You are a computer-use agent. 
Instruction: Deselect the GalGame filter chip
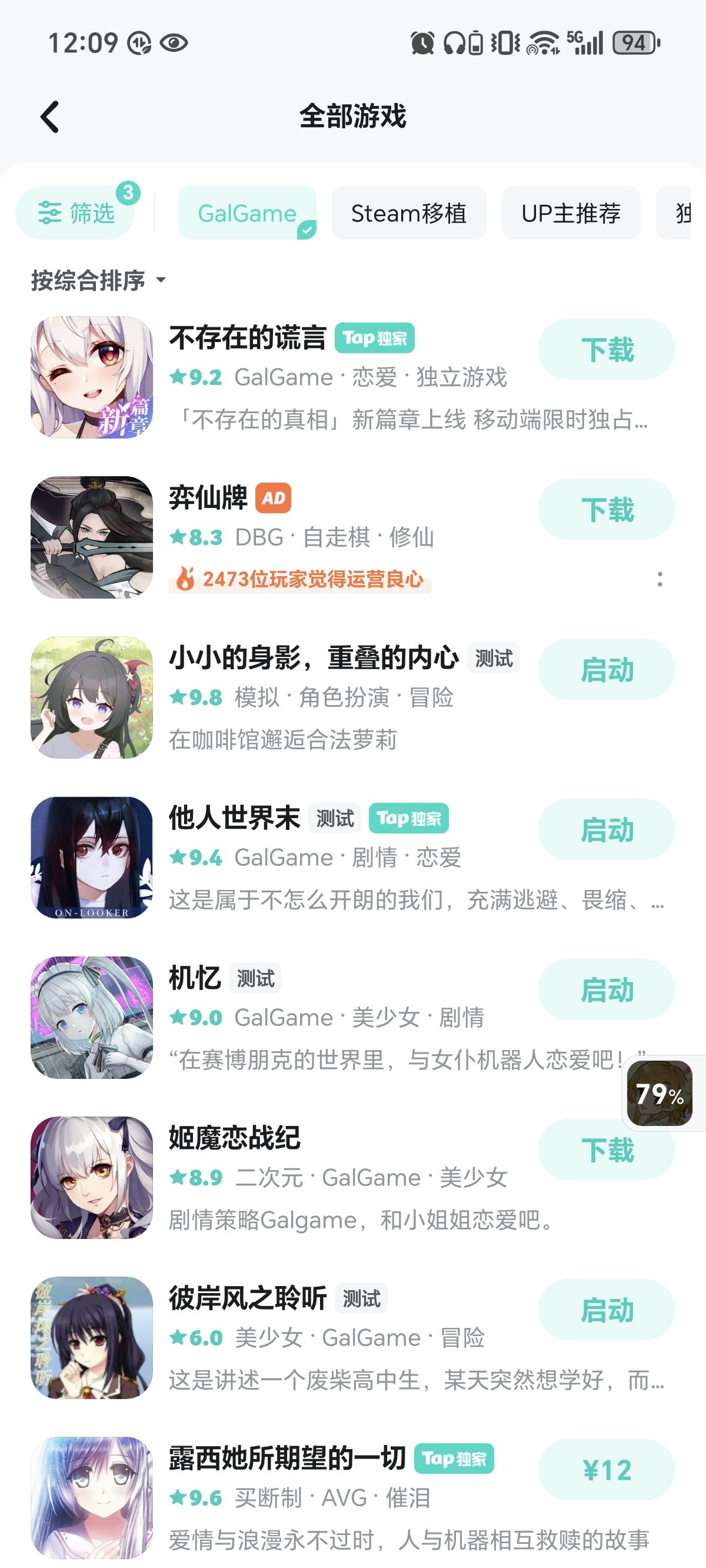(247, 213)
